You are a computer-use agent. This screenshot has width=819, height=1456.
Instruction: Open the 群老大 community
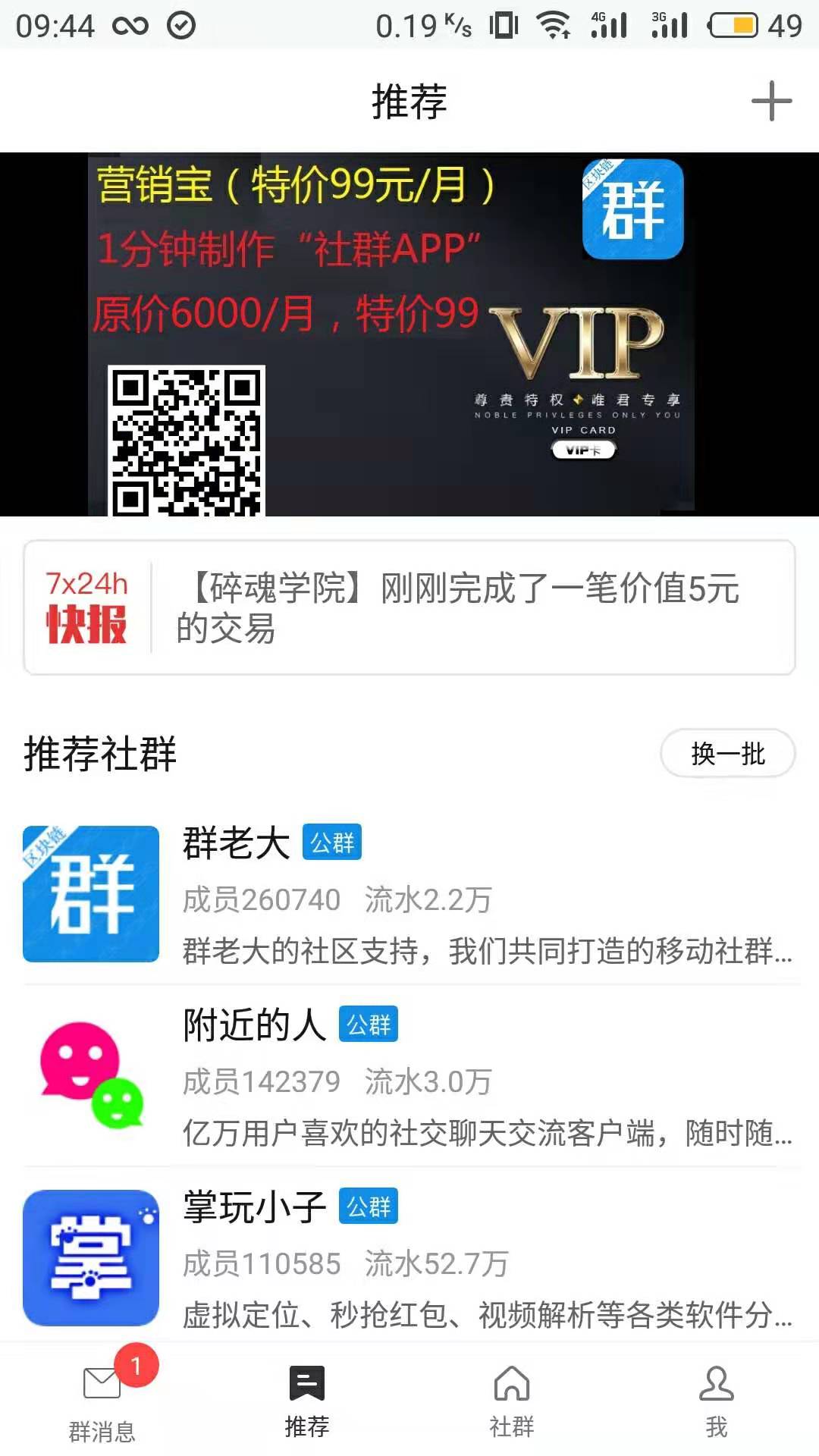(x=409, y=895)
